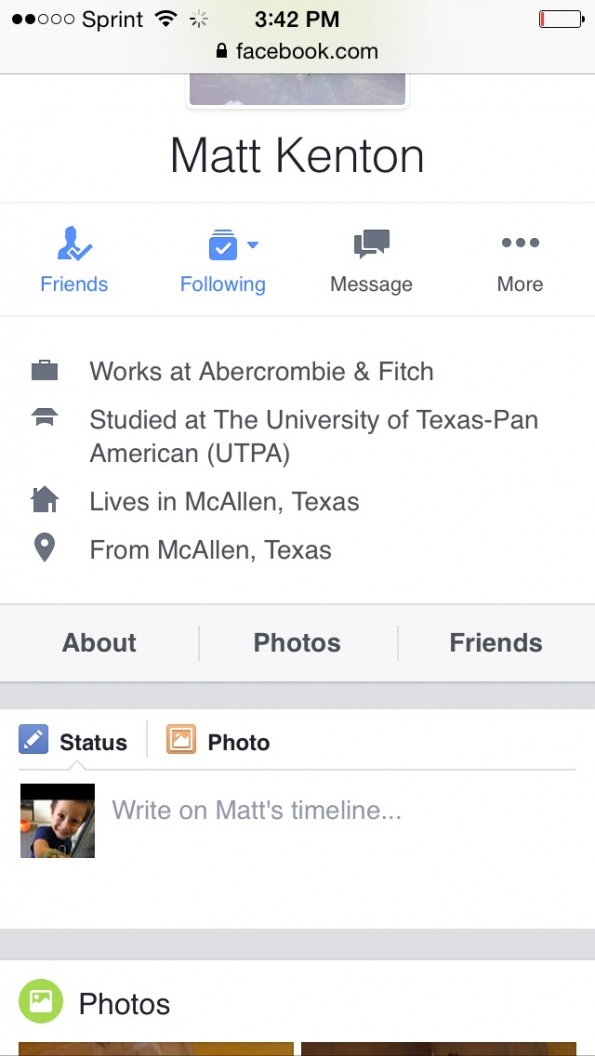Open Works at Abercrombie & Fitch
595x1056 pixels.
pyautogui.click(x=261, y=371)
